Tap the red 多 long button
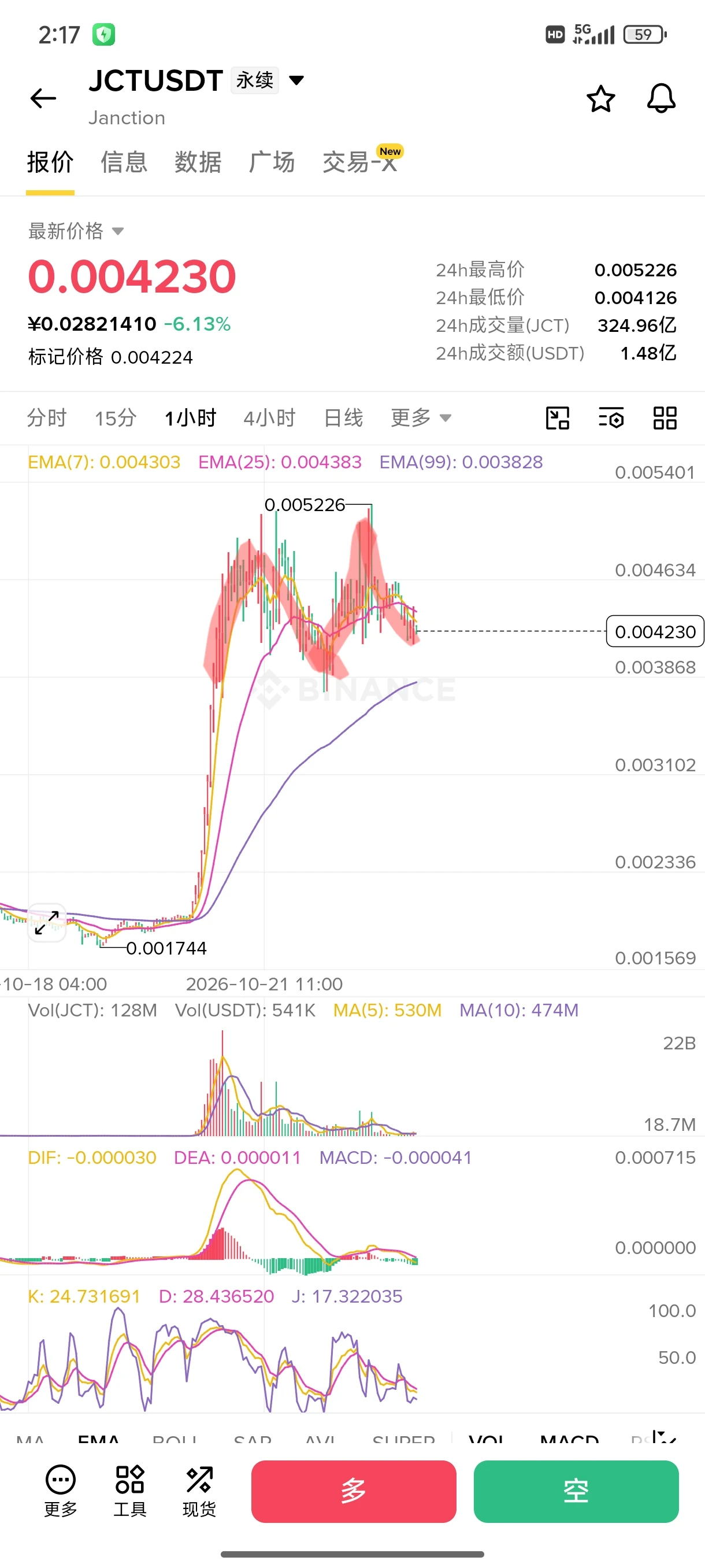The width and height of the screenshot is (705, 1568). point(354,1491)
